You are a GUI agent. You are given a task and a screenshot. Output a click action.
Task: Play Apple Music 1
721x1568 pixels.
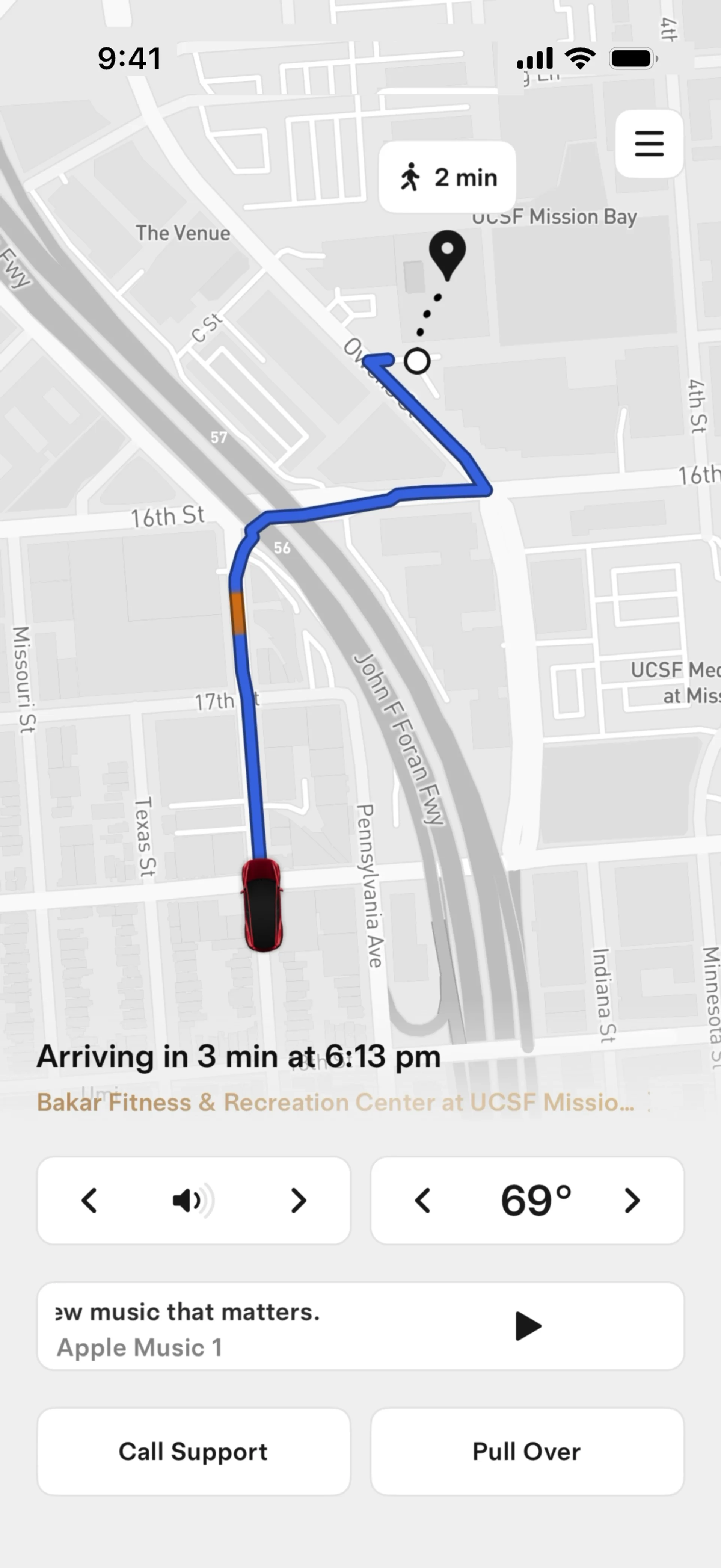528,1326
